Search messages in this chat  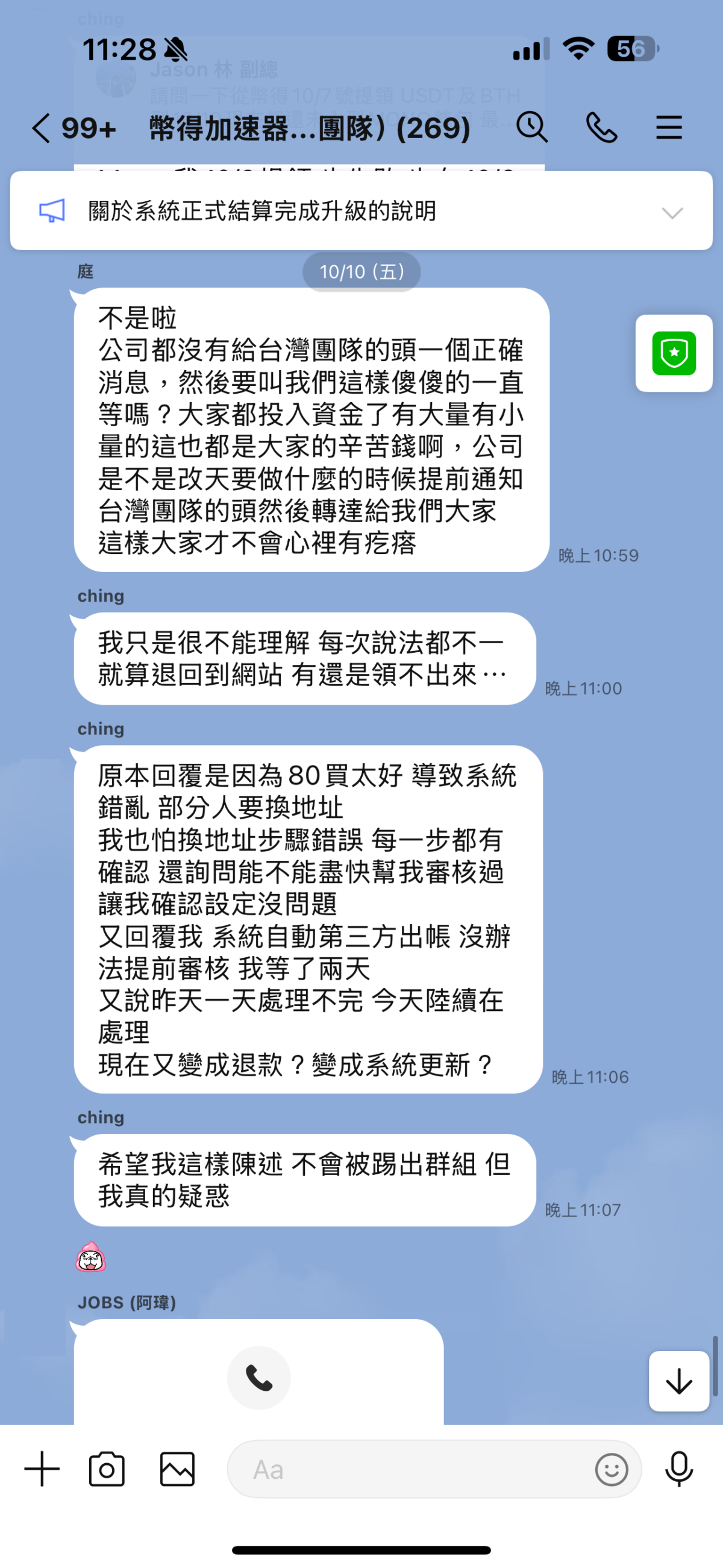(x=531, y=128)
